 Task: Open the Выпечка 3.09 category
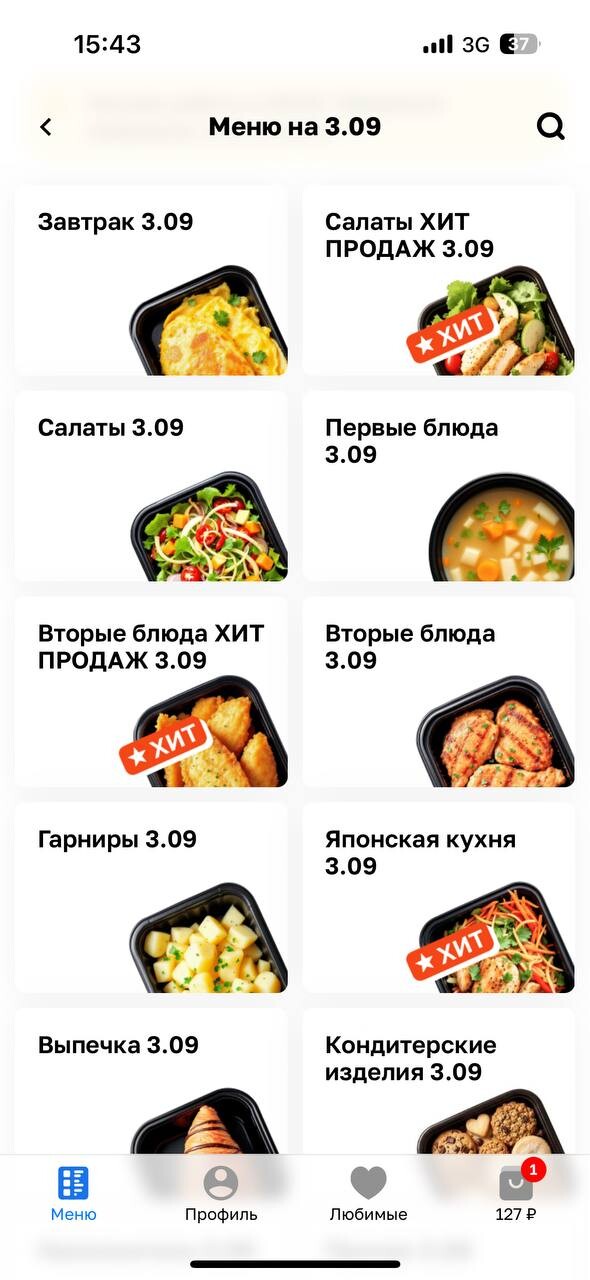pos(151,1082)
